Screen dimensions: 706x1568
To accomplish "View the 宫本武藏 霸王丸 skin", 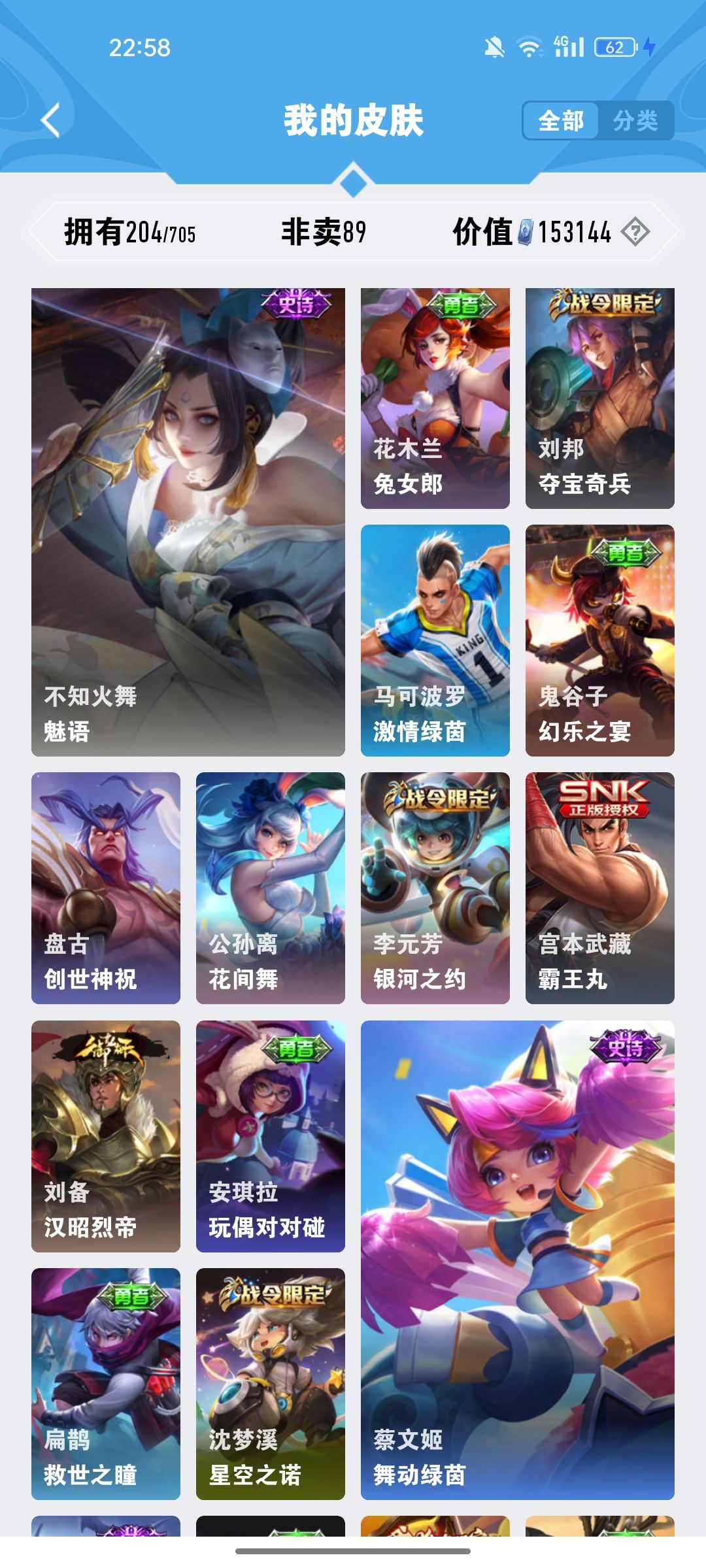I will pyautogui.click(x=600, y=888).
